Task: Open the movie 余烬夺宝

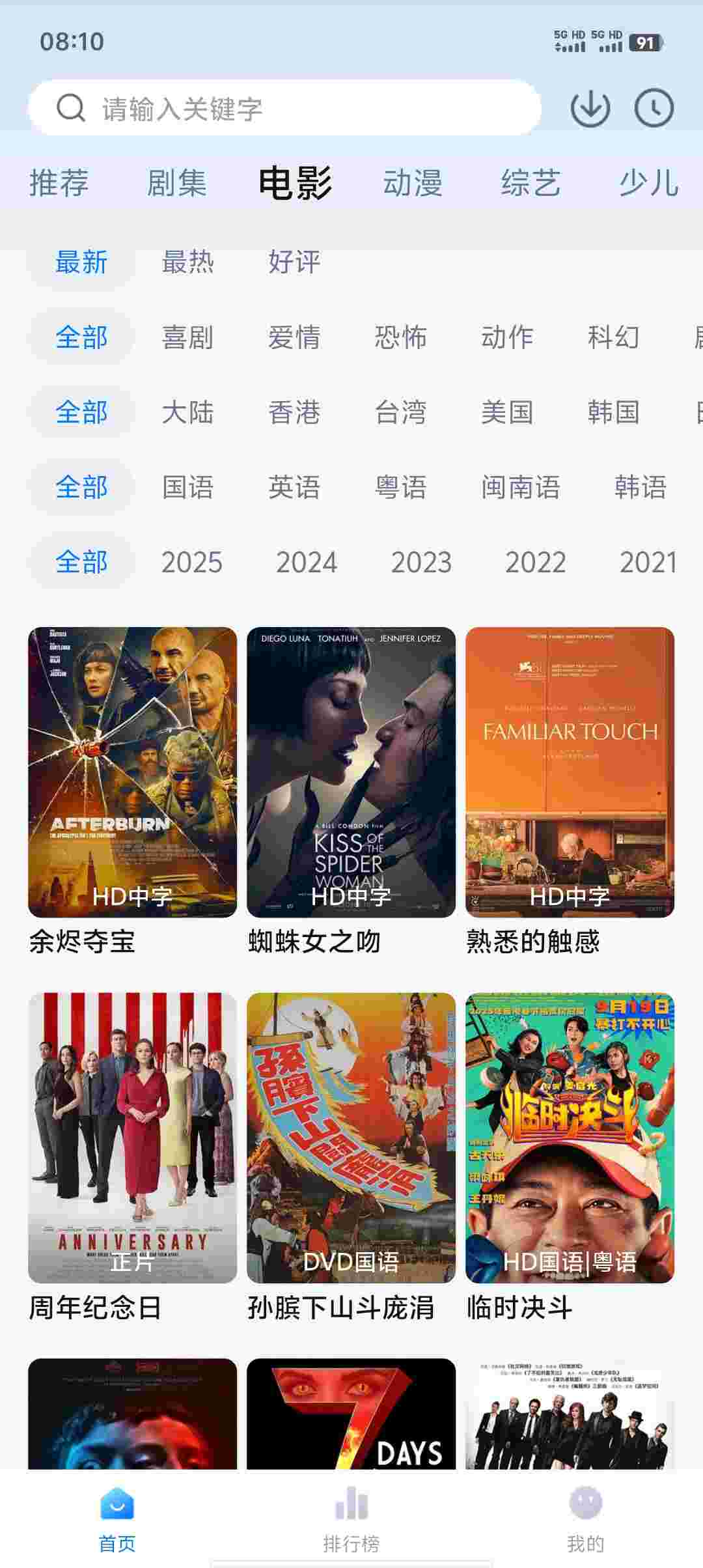Action: (132, 772)
